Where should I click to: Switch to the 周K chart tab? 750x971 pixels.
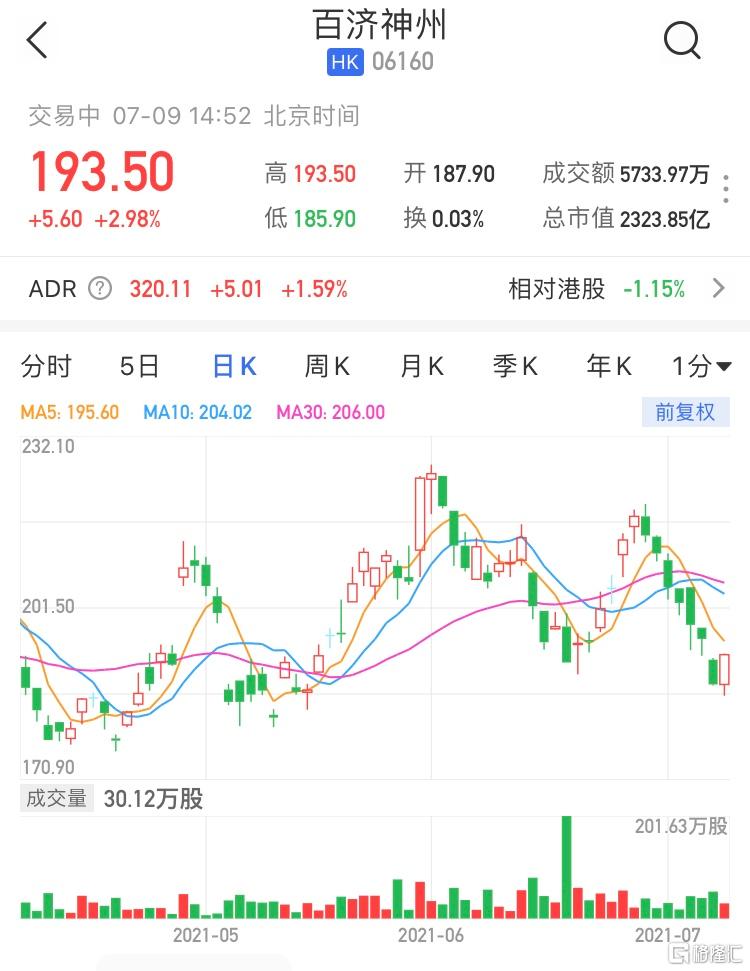click(327, 367)
